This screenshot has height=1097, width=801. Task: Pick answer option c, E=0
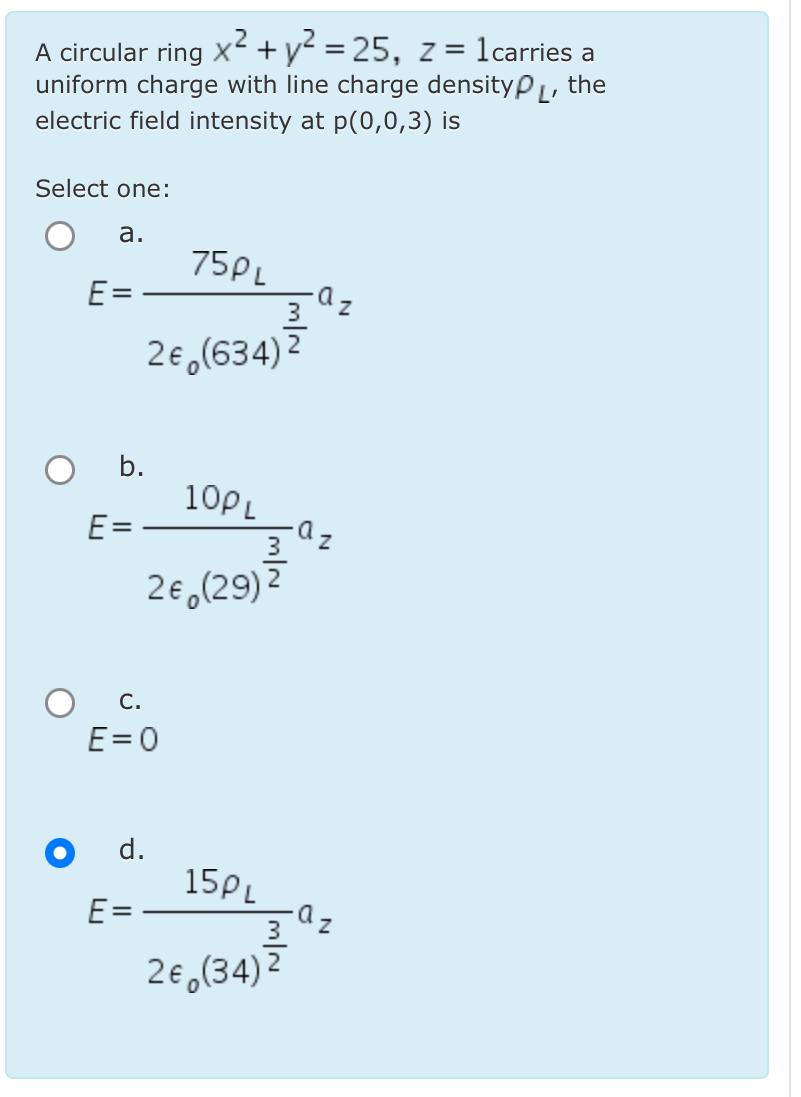60,703
